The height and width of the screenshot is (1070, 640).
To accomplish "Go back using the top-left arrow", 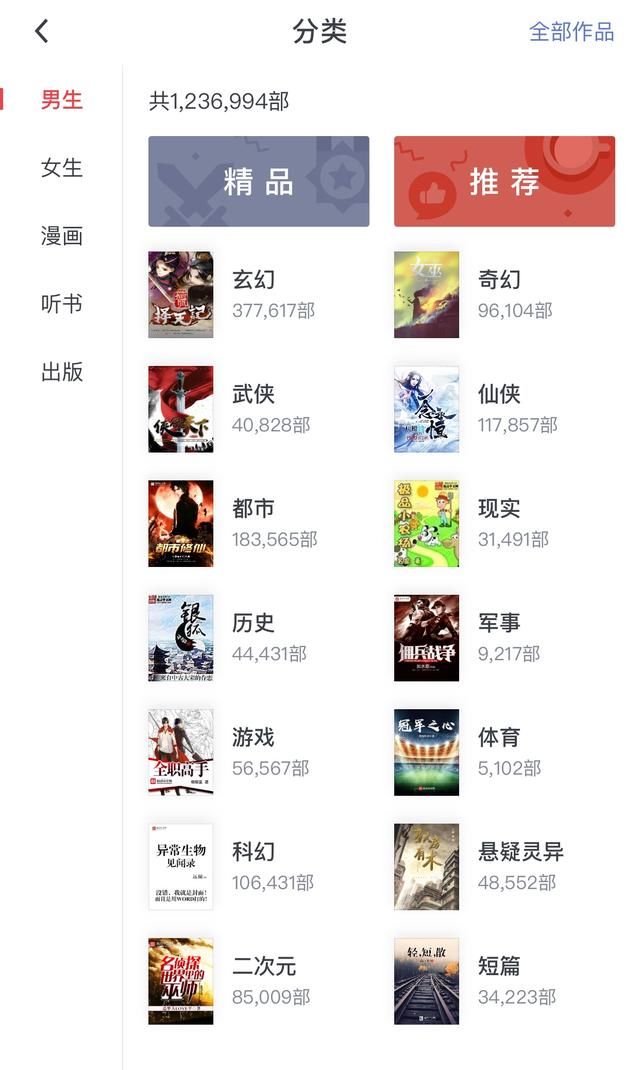I will pyautogui.click(x=41, y=31).
